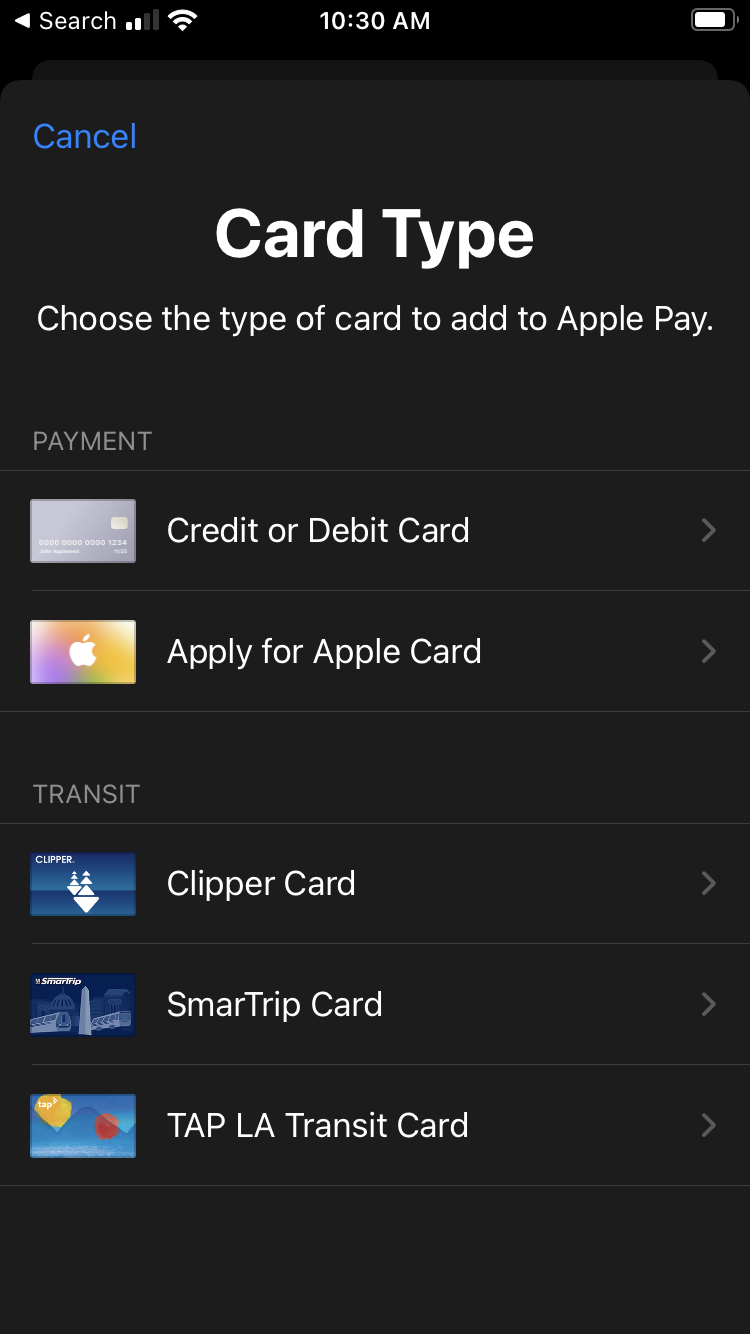The height and width of the screenshot is (1334, 750).
Task: Expand the Clipper Card disclosure arrow
Action: [x=709, y=883]
